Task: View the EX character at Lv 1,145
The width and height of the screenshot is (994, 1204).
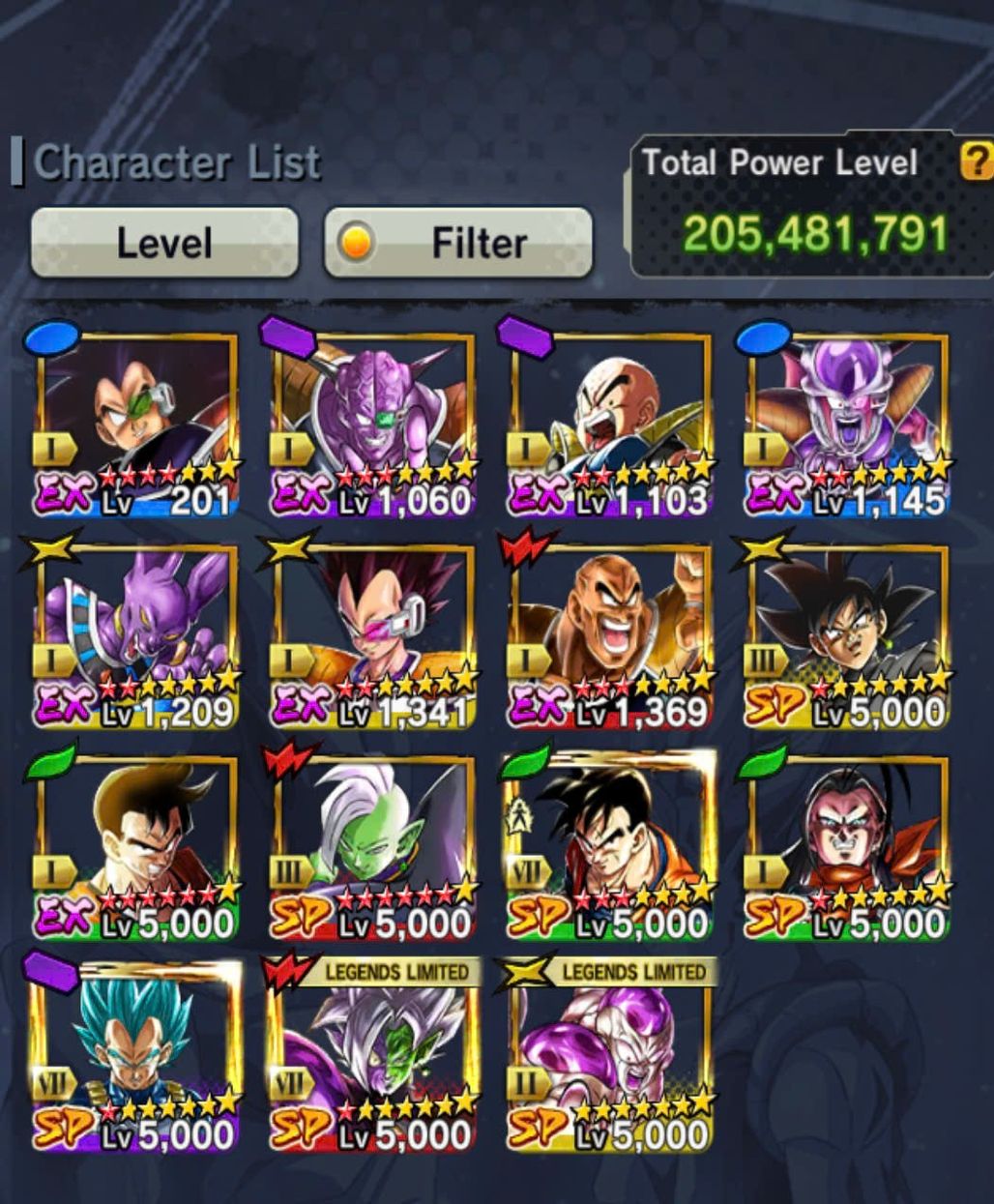Action: 848,423
